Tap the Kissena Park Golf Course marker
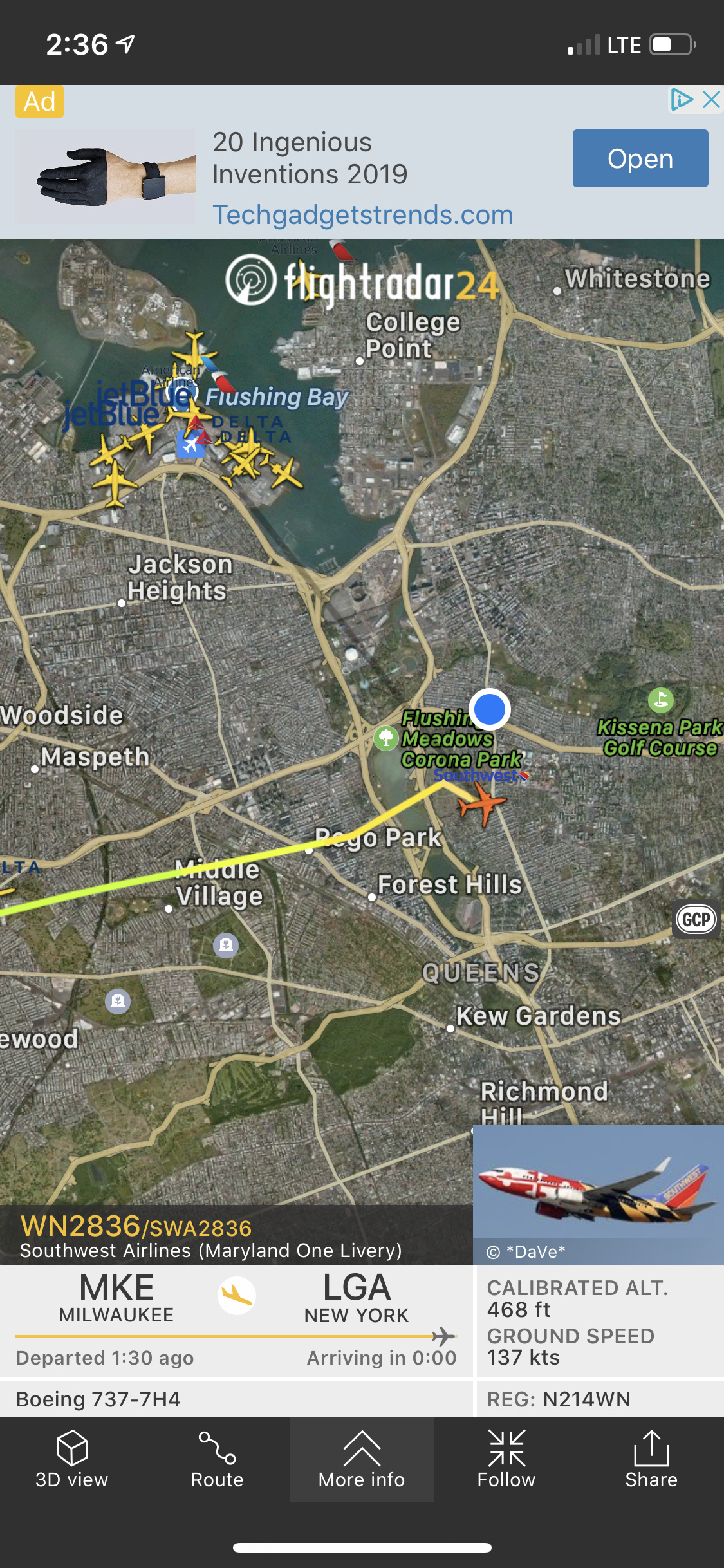Viewport: 724px width, 1568px height. click(x=661, y=699)
